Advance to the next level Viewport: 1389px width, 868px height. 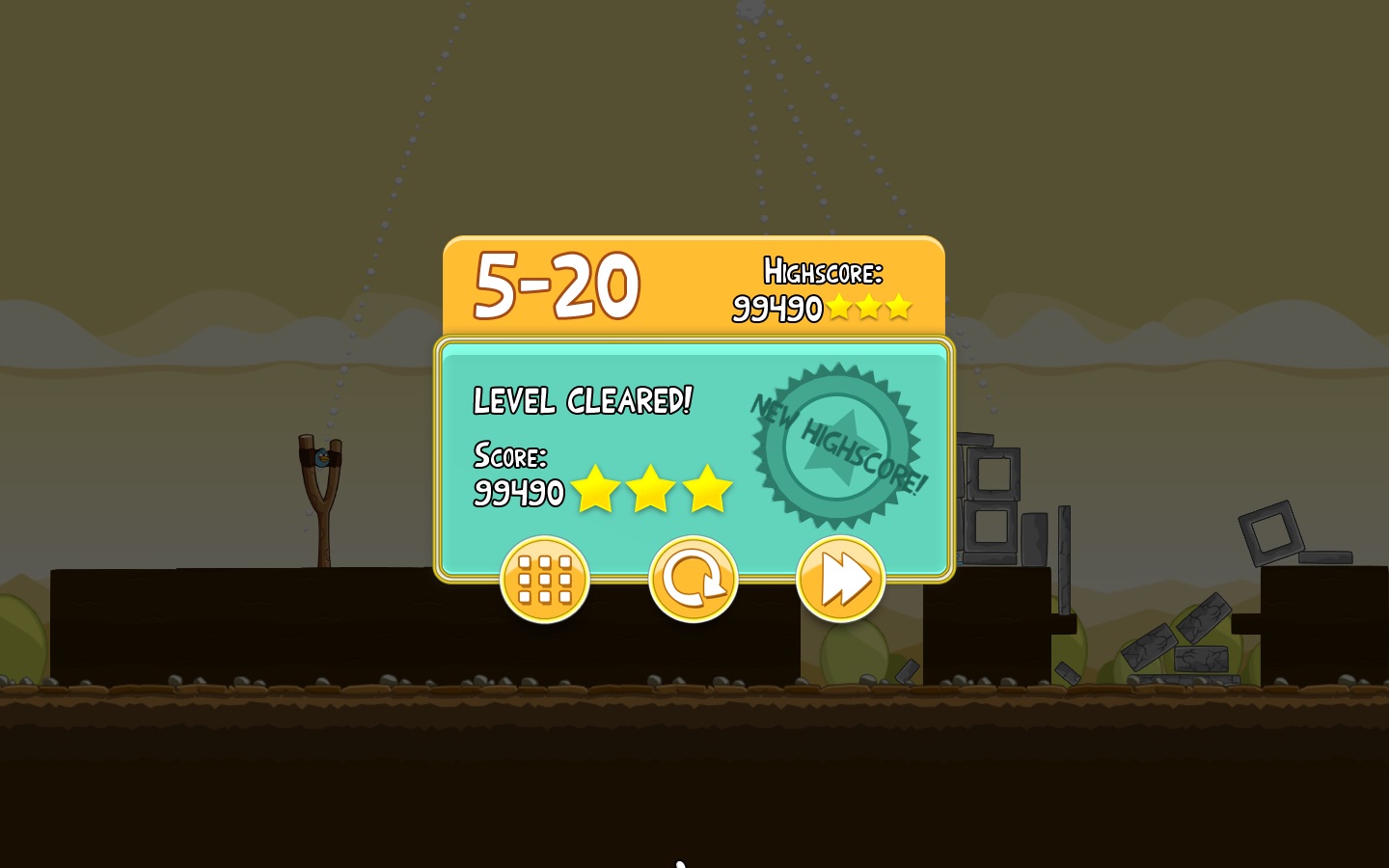tap(840, 580)
